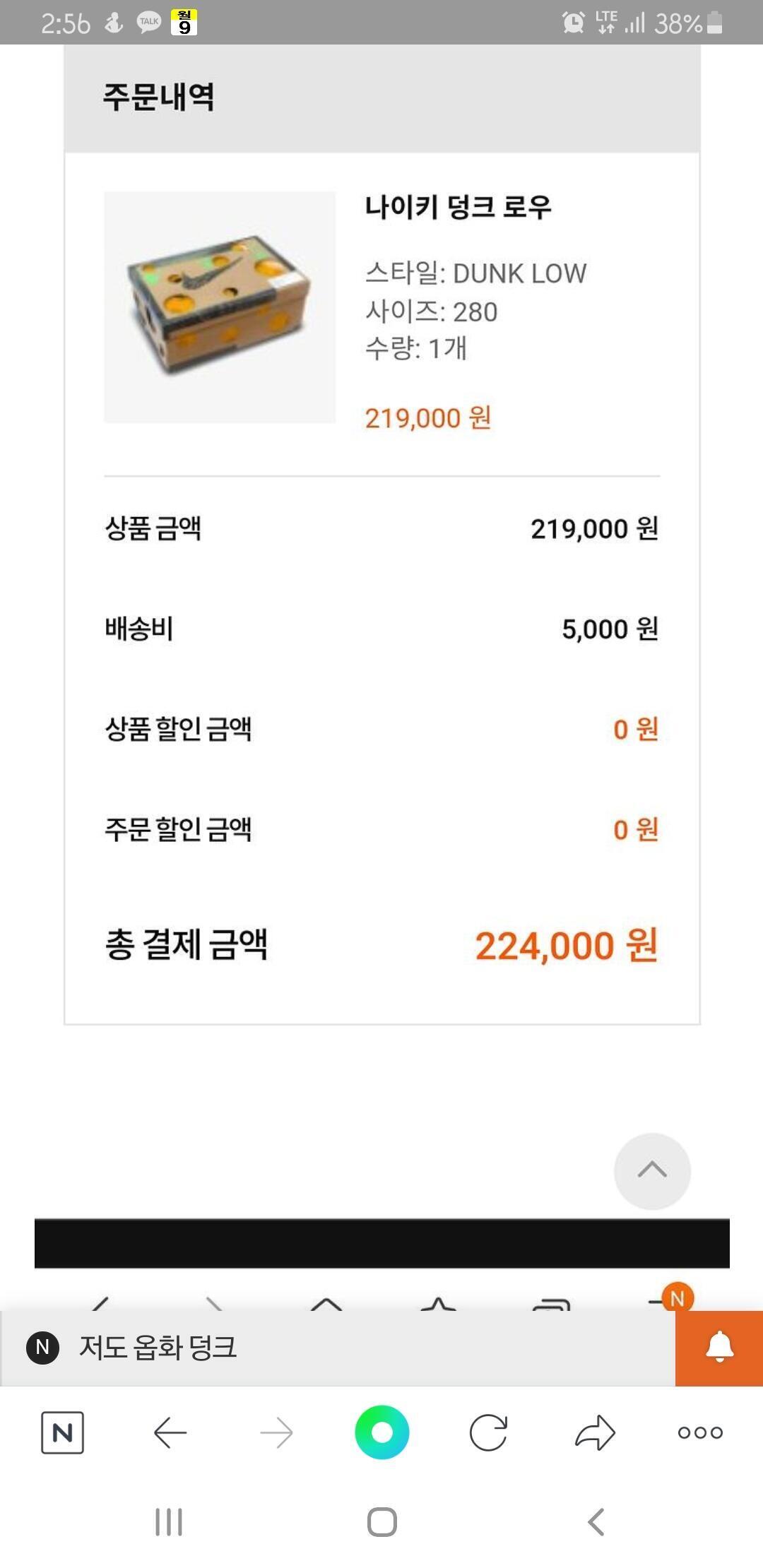Reload the current page
Image resolution: width=763 pixels, height=1568 pixels.
click(x=488, y=1432)
